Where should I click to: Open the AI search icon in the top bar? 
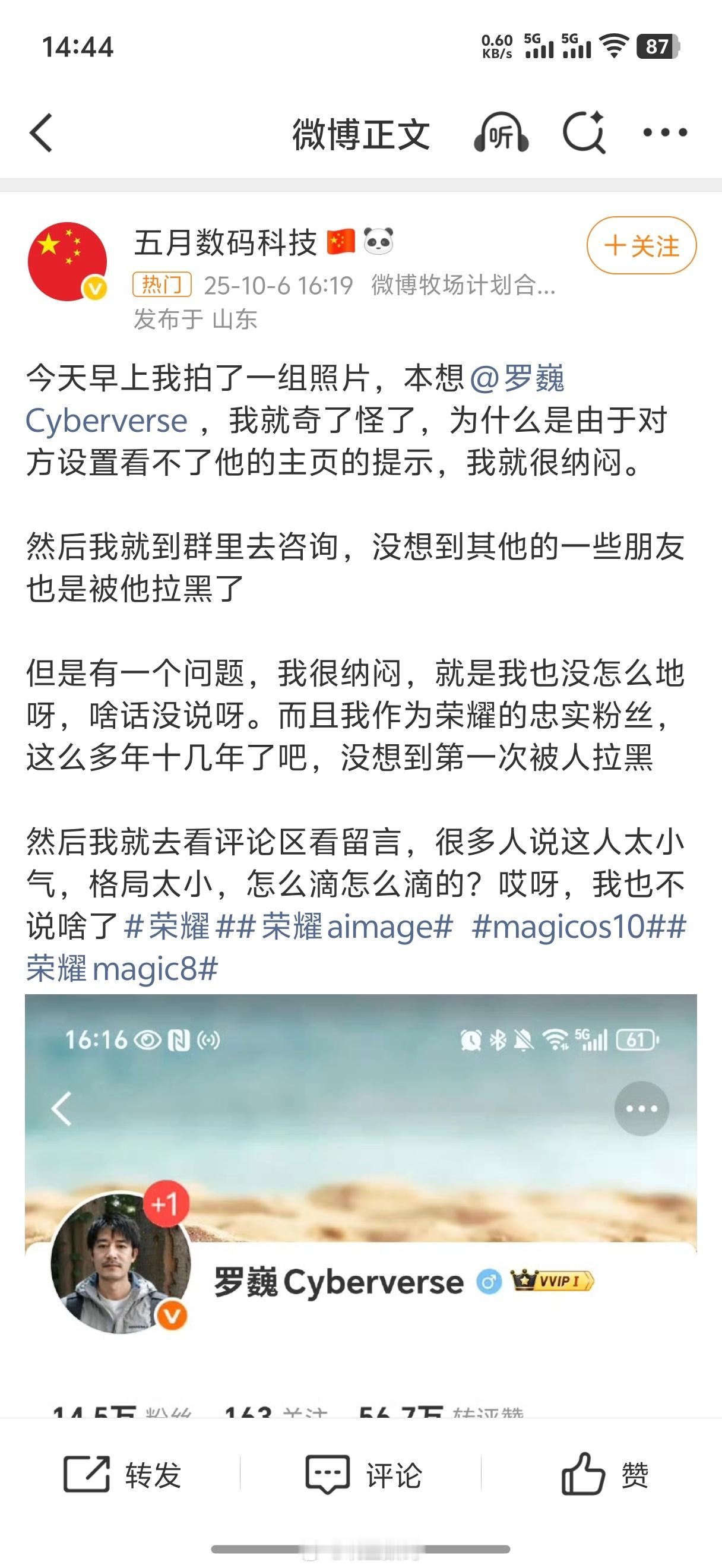pos(583,132)
